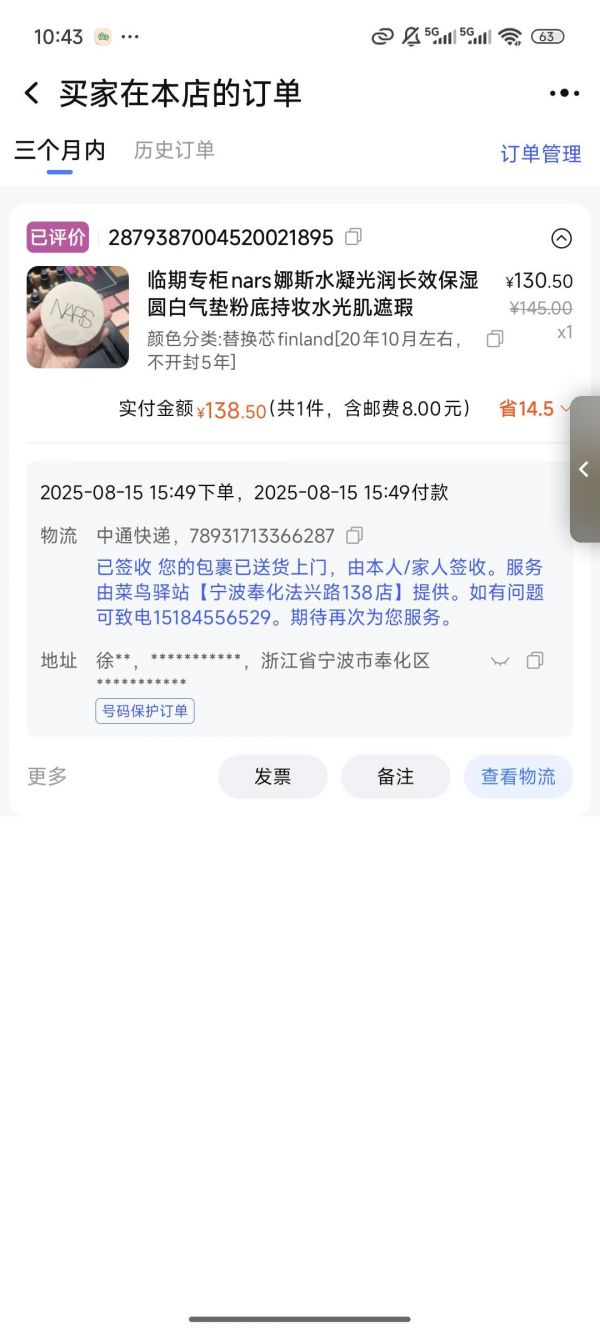The image size is (600, 1333).
Task: Open 订单管理 link
Action: (x=540, y=154)
